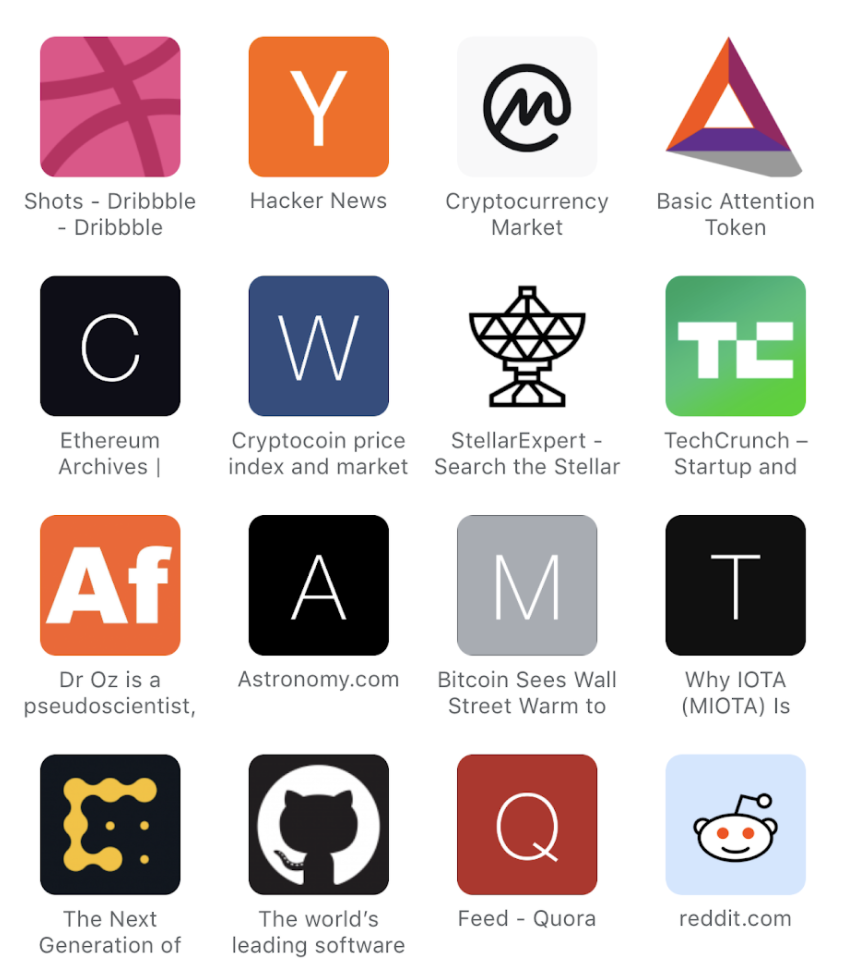The image size is (842, 970).
Task: Launch TechCrunch from its green TC icon
Action: coord(735,345)
